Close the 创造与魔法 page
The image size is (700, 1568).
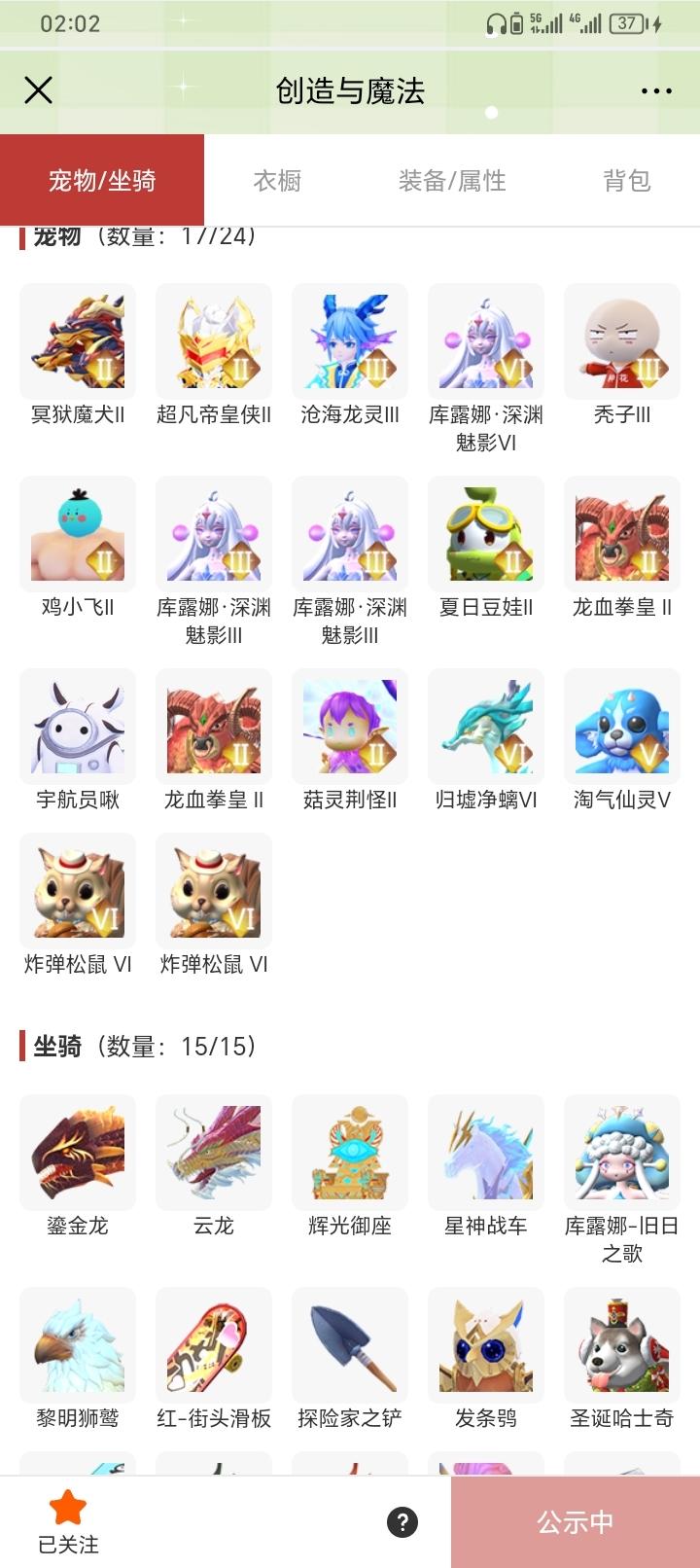pyautogui.click(x=38, y=90)
